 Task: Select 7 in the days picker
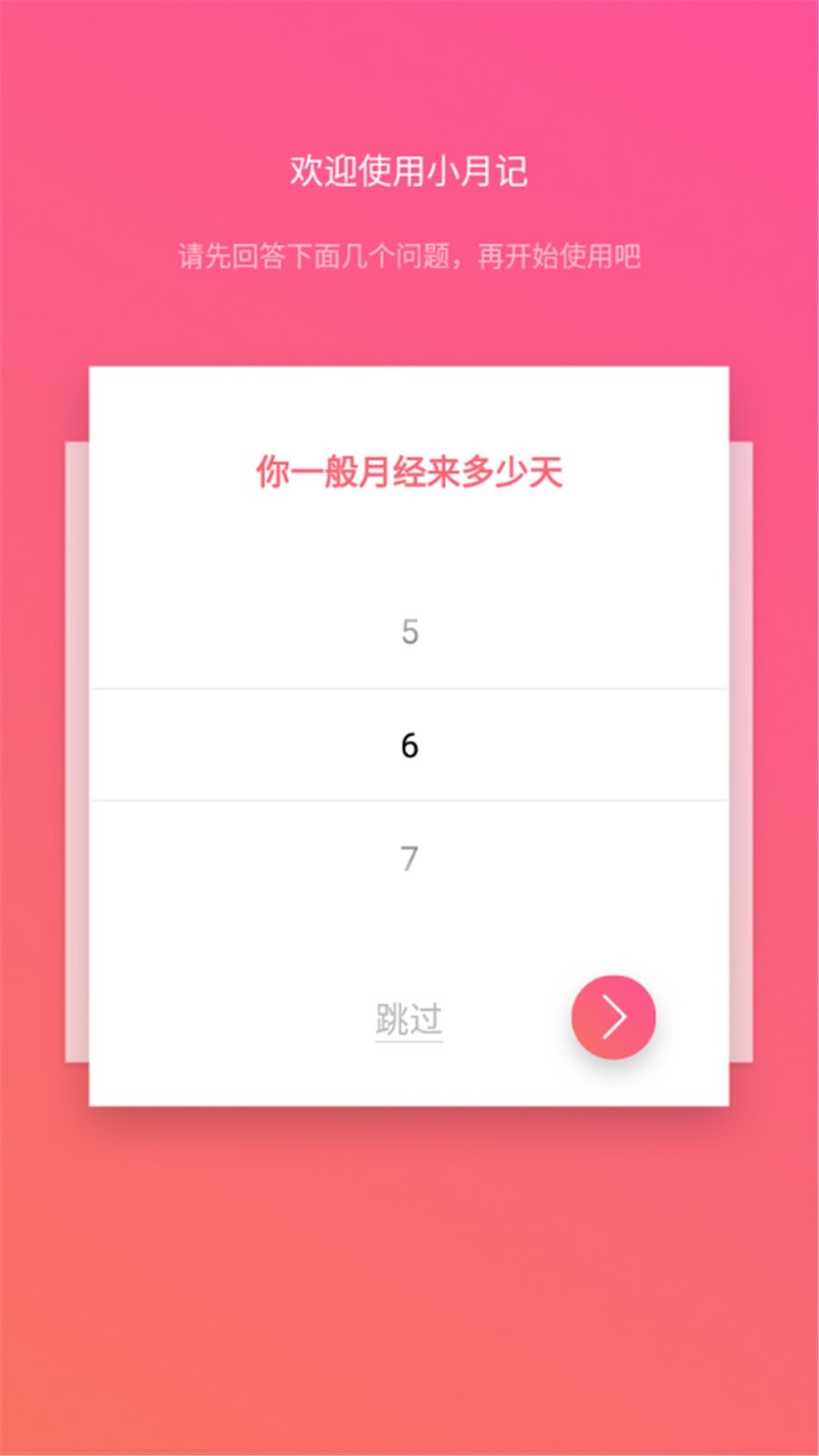coord(409,858)
